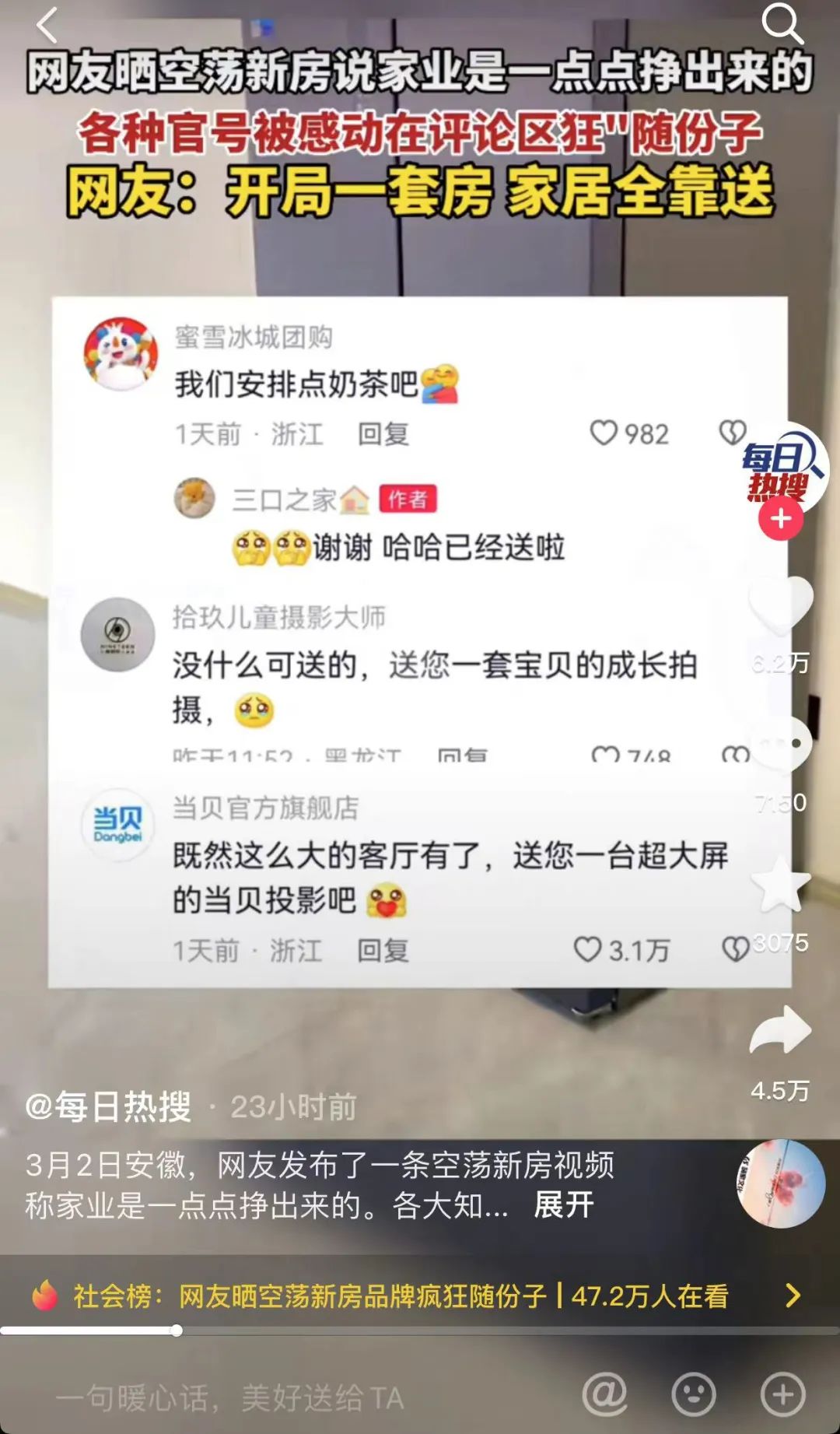840x1434 pixels.
Task: Expand the caption with 展开
Action: 564,1205
